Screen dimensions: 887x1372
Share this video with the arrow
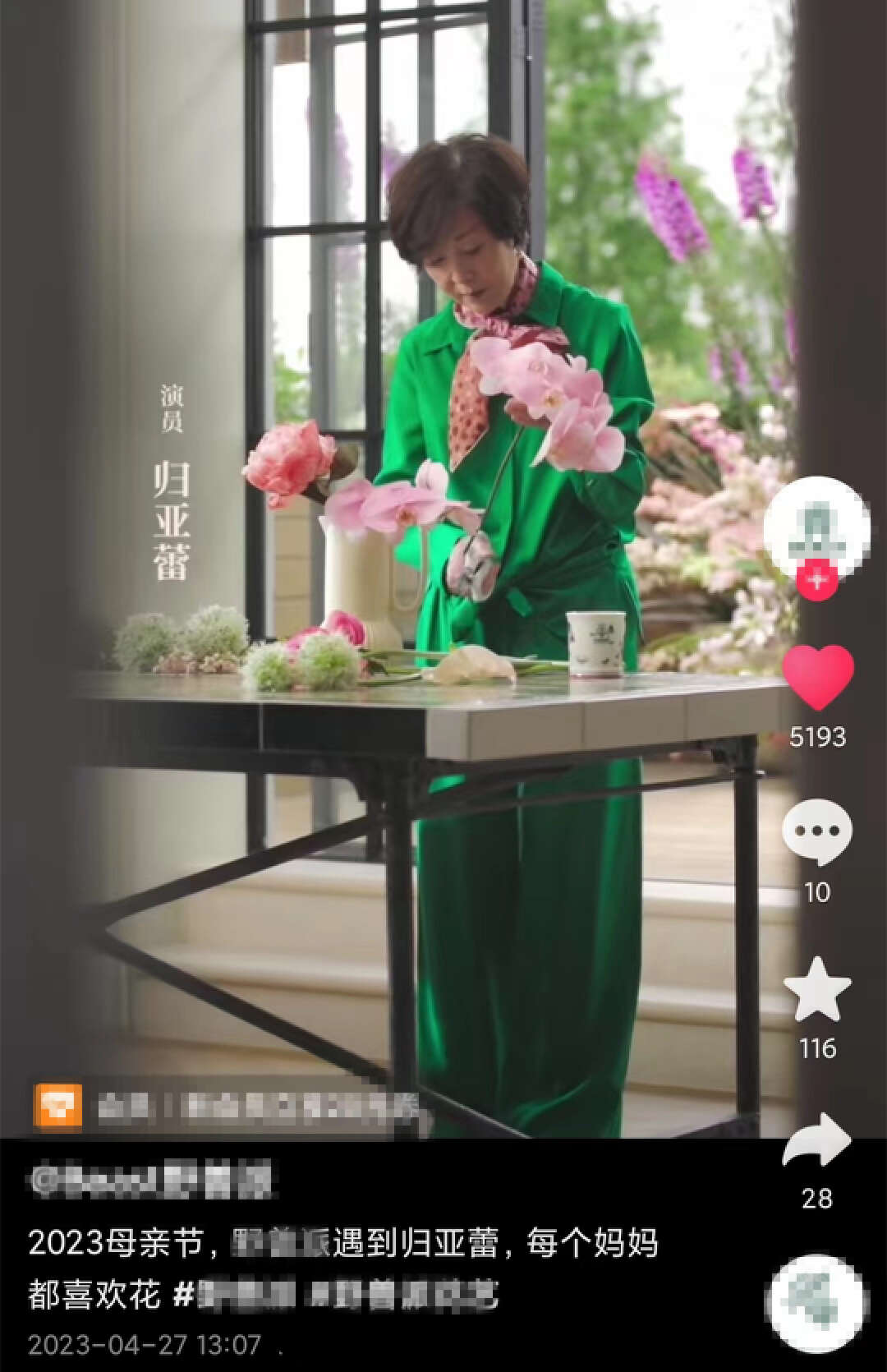pos(816,1142)
